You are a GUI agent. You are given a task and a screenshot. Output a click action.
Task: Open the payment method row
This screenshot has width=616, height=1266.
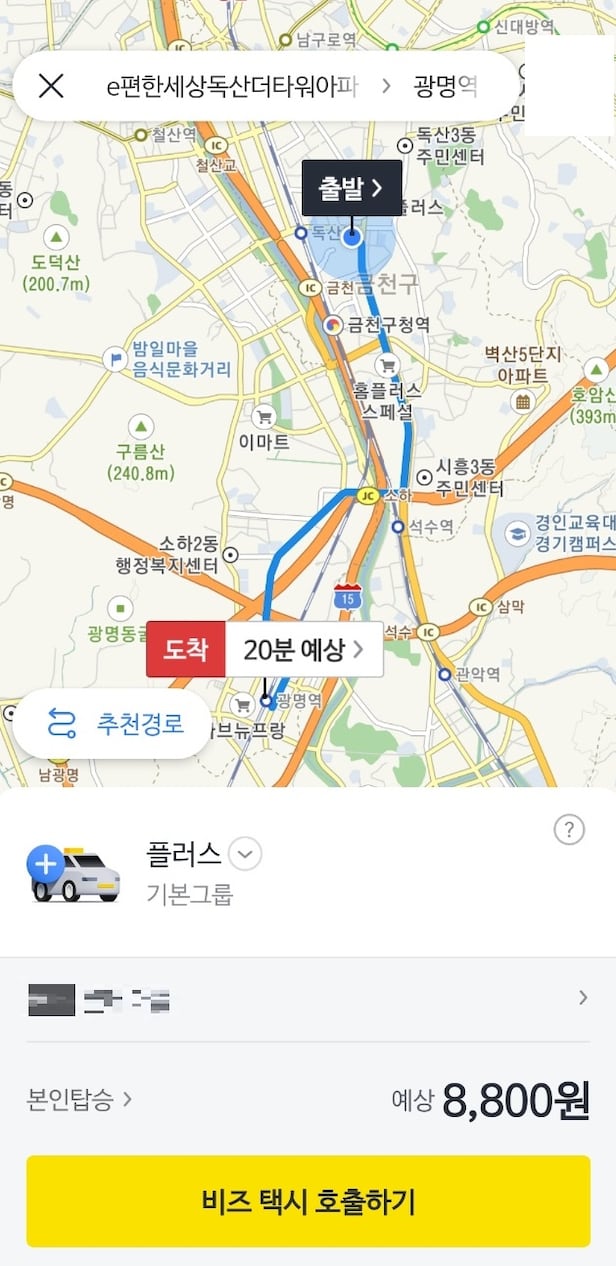[x=308, y=998]
